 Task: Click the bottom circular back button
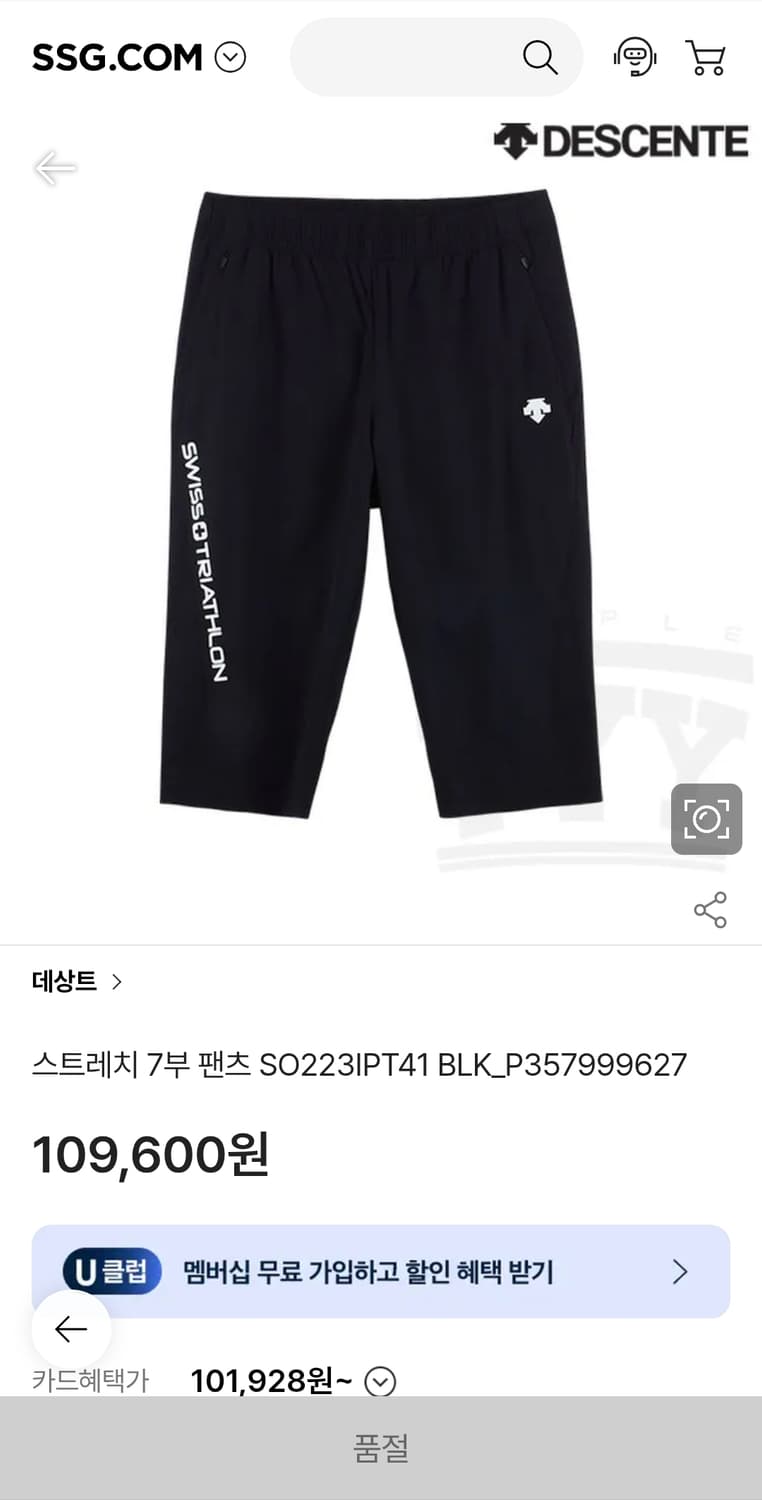click(x=70, y=1330)
